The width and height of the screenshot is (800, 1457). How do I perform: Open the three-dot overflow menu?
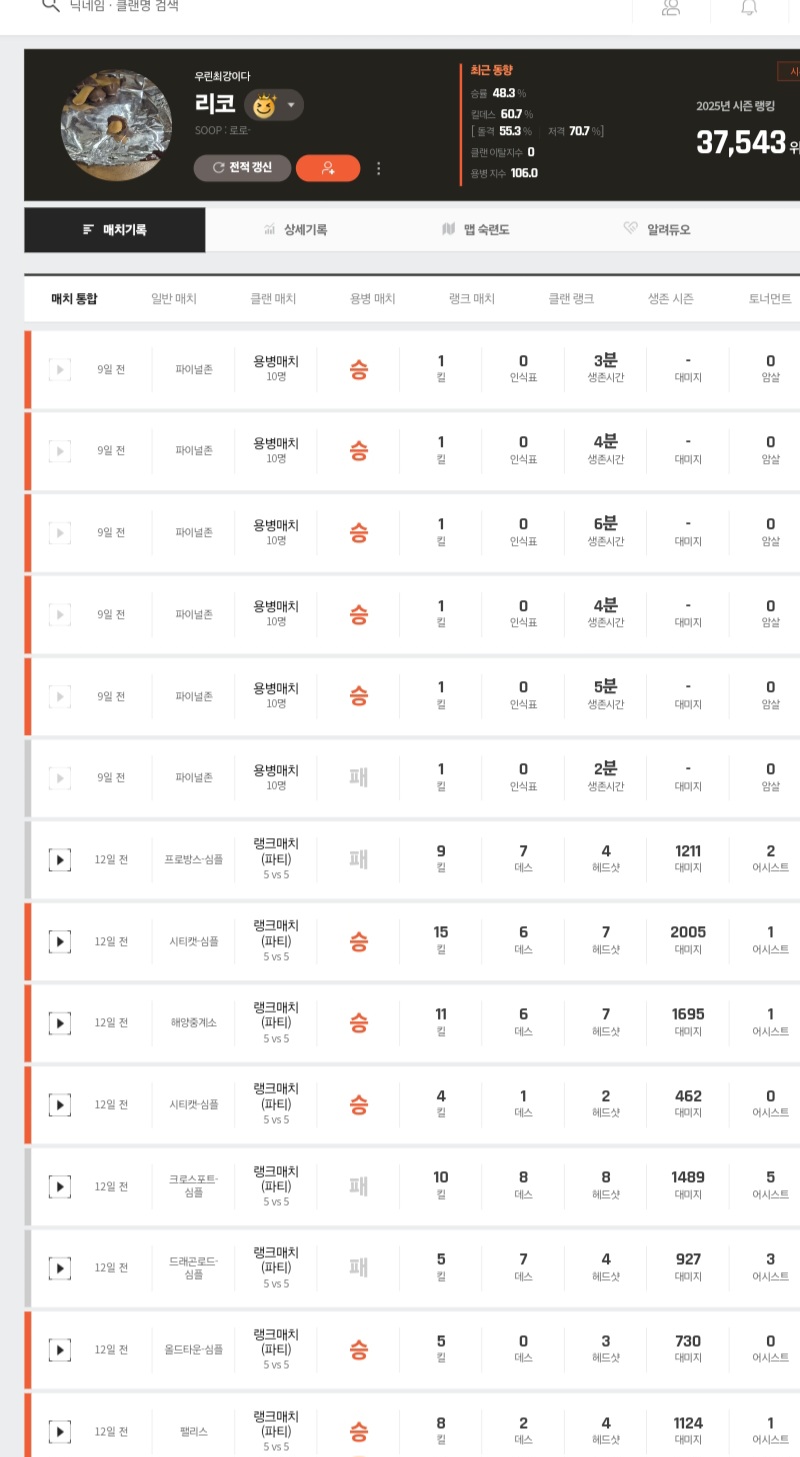click(x=378, y=168)
